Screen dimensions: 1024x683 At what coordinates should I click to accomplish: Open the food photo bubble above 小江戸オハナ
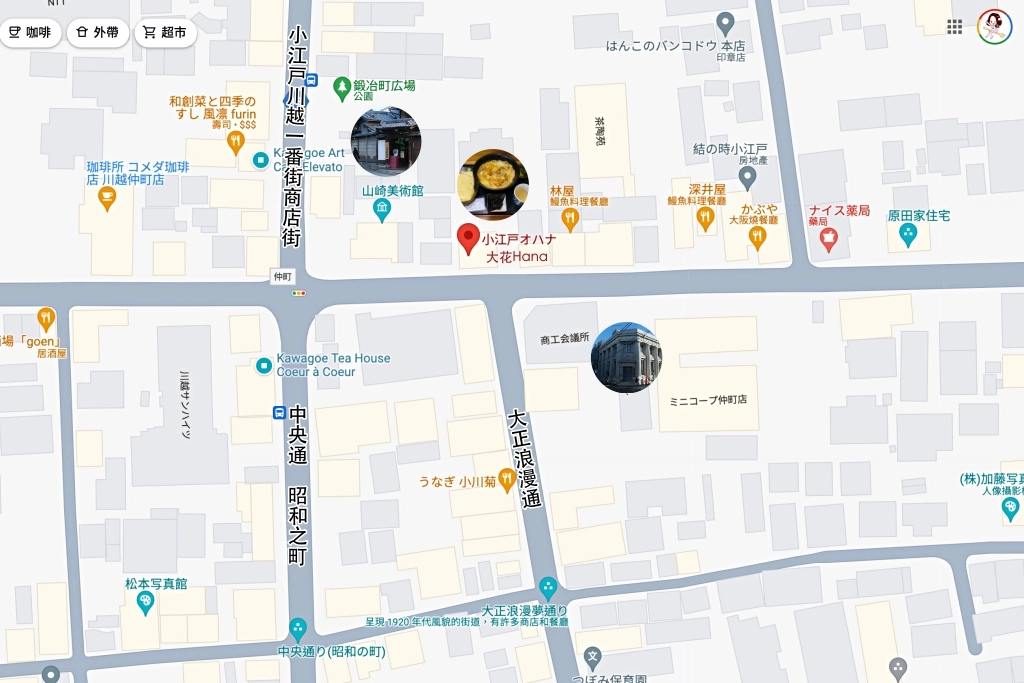[x=493, y=184]
